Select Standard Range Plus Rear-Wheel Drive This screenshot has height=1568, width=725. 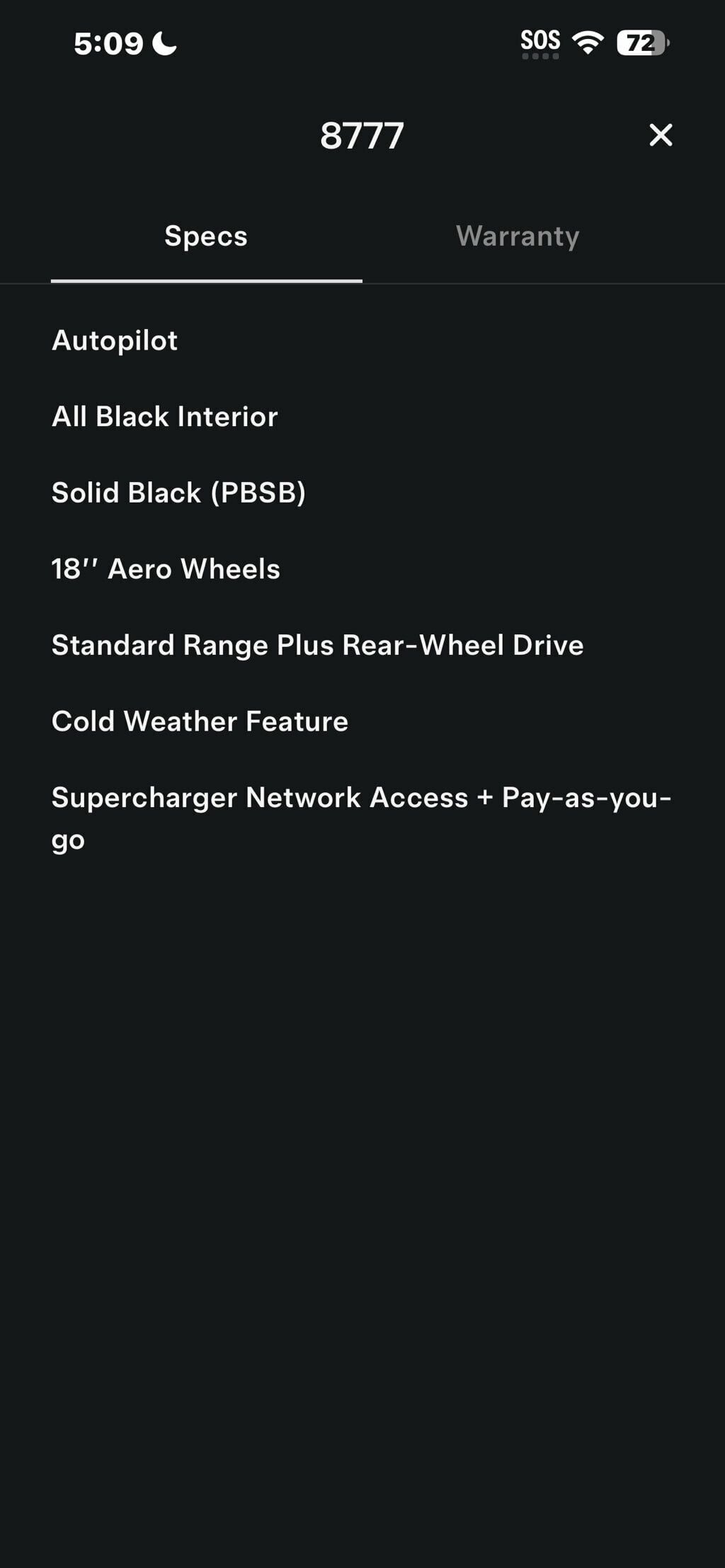point(316,644)
